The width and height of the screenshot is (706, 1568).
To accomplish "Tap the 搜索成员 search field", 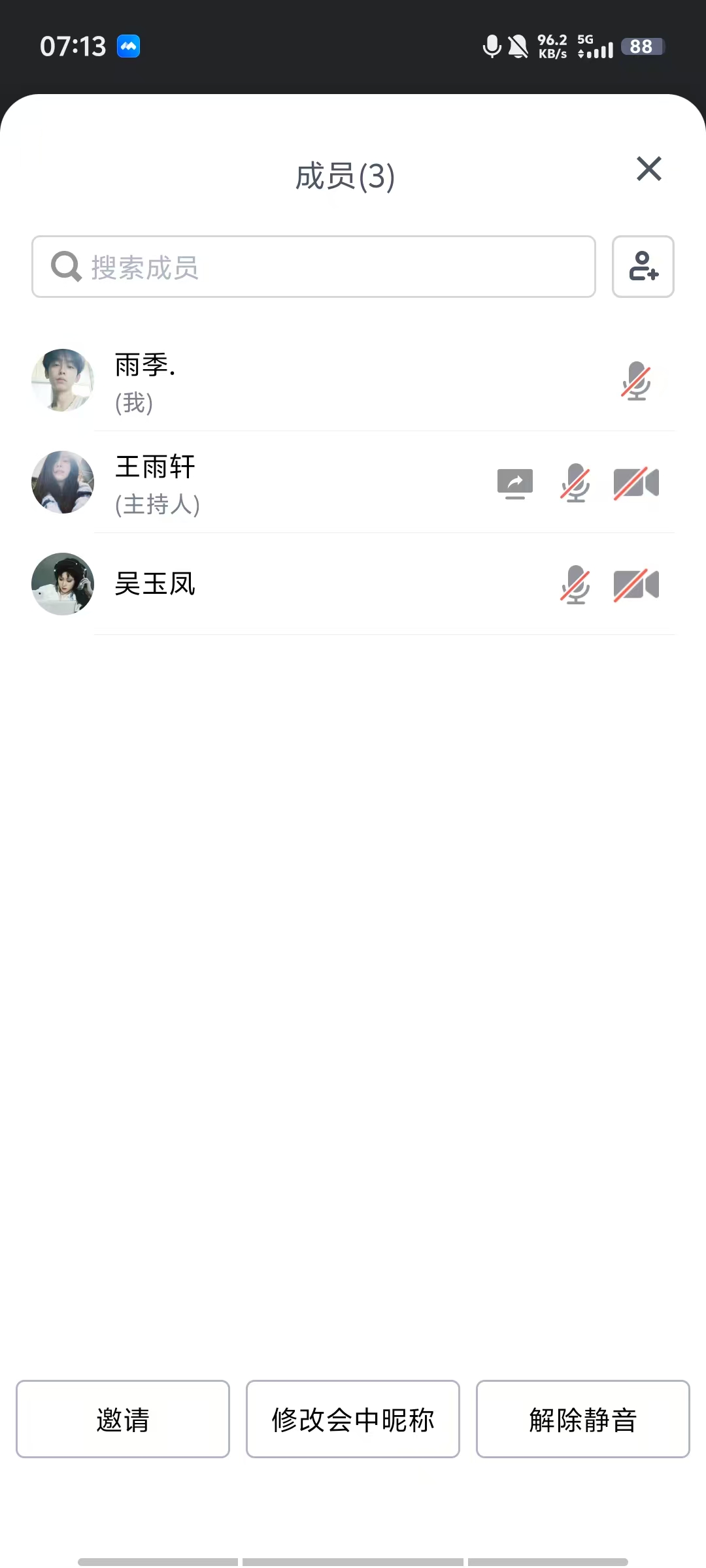I will (314, 267).
